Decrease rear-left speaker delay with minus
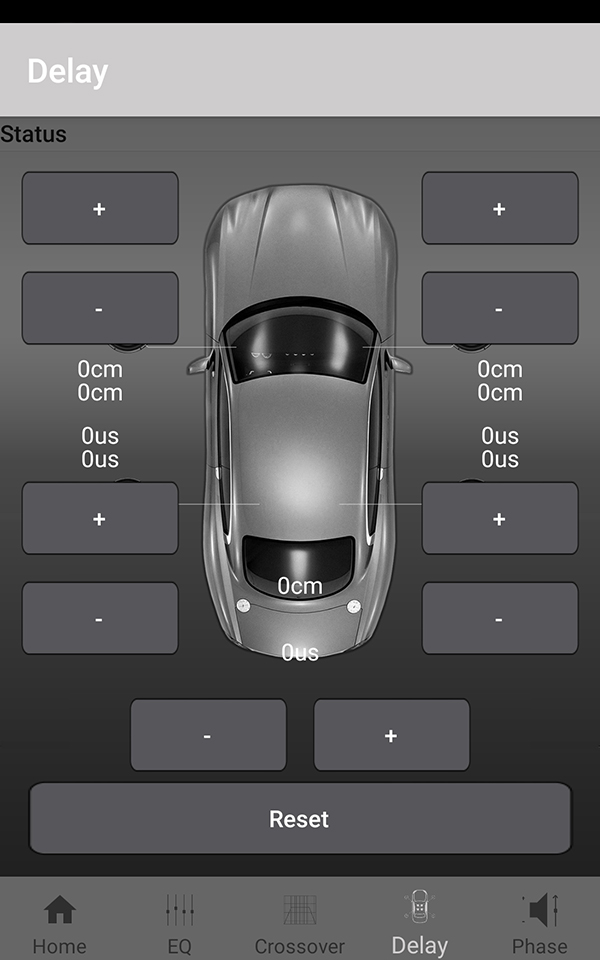The image size is (600, 960). 100,618
